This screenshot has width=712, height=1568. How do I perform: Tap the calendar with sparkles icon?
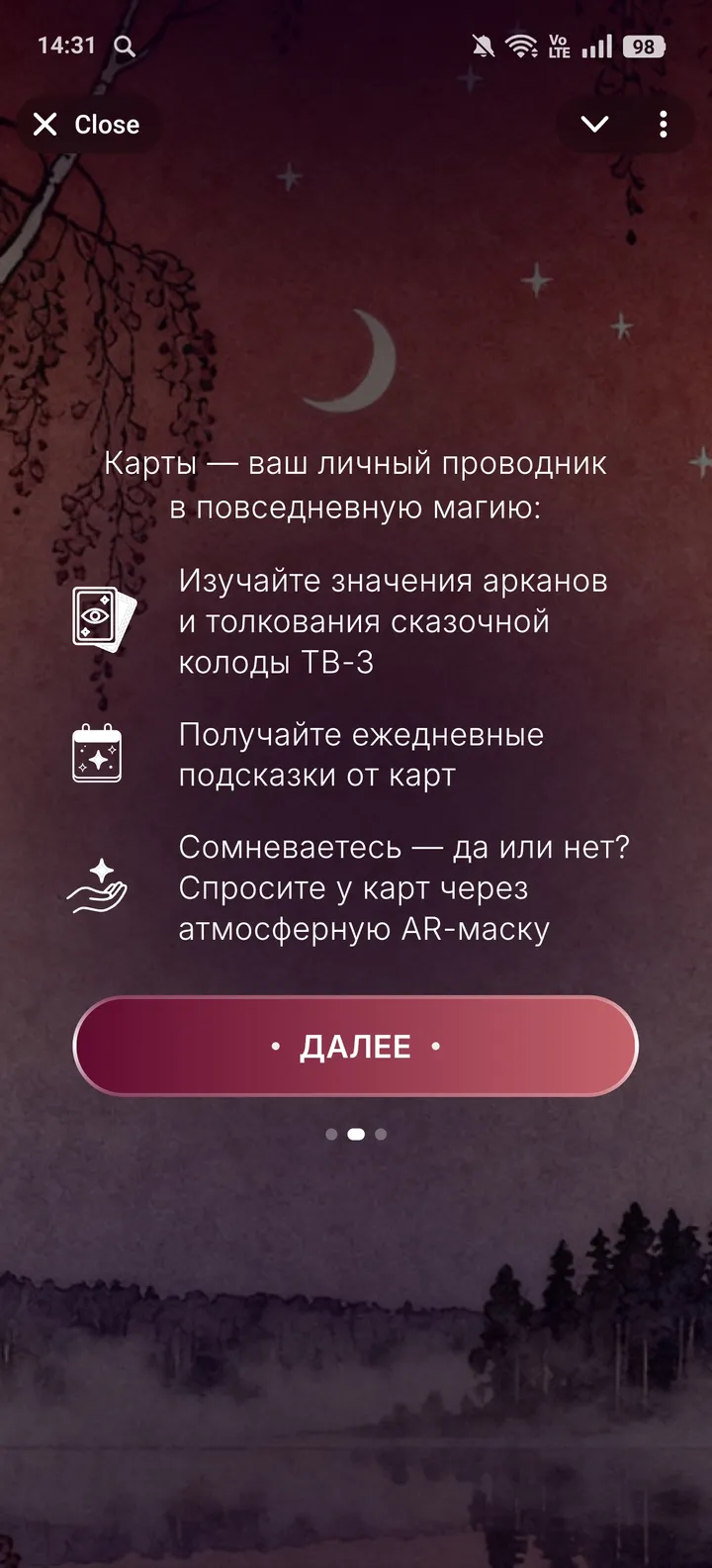point(95,757)
